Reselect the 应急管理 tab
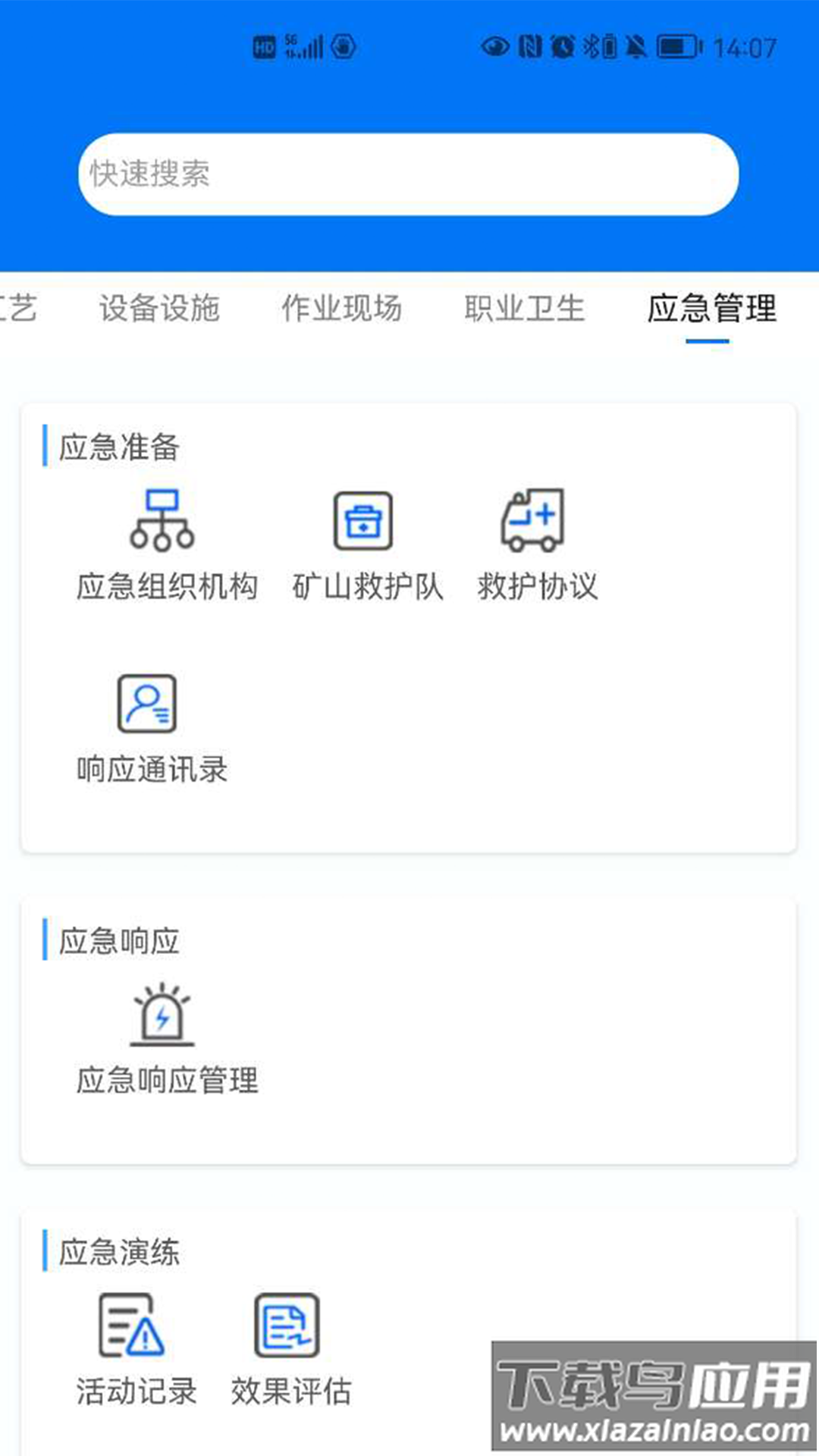The image size is (819, 1456). click(x=711, y=309)
